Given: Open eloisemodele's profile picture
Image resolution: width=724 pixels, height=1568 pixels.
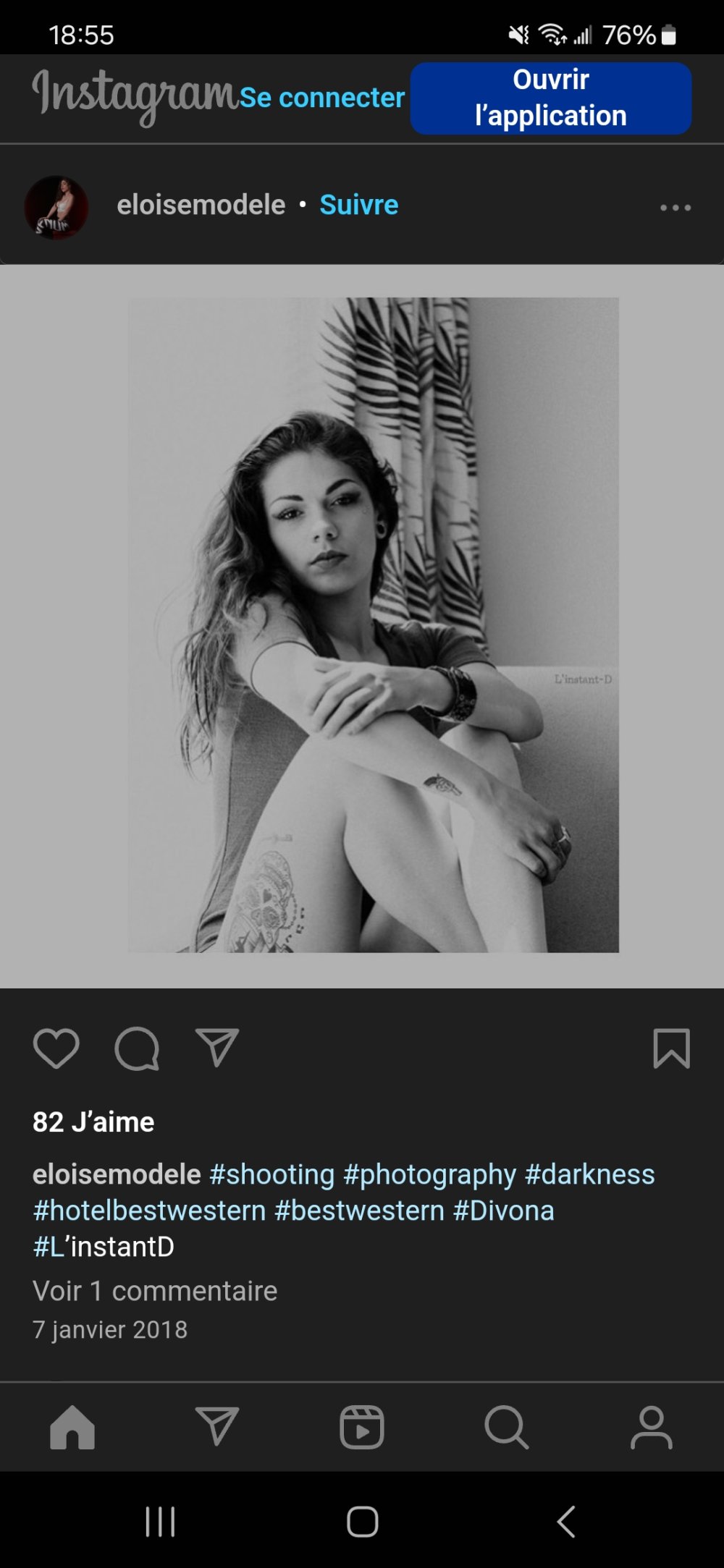Looking at the screenshot, I should [56, 207].
